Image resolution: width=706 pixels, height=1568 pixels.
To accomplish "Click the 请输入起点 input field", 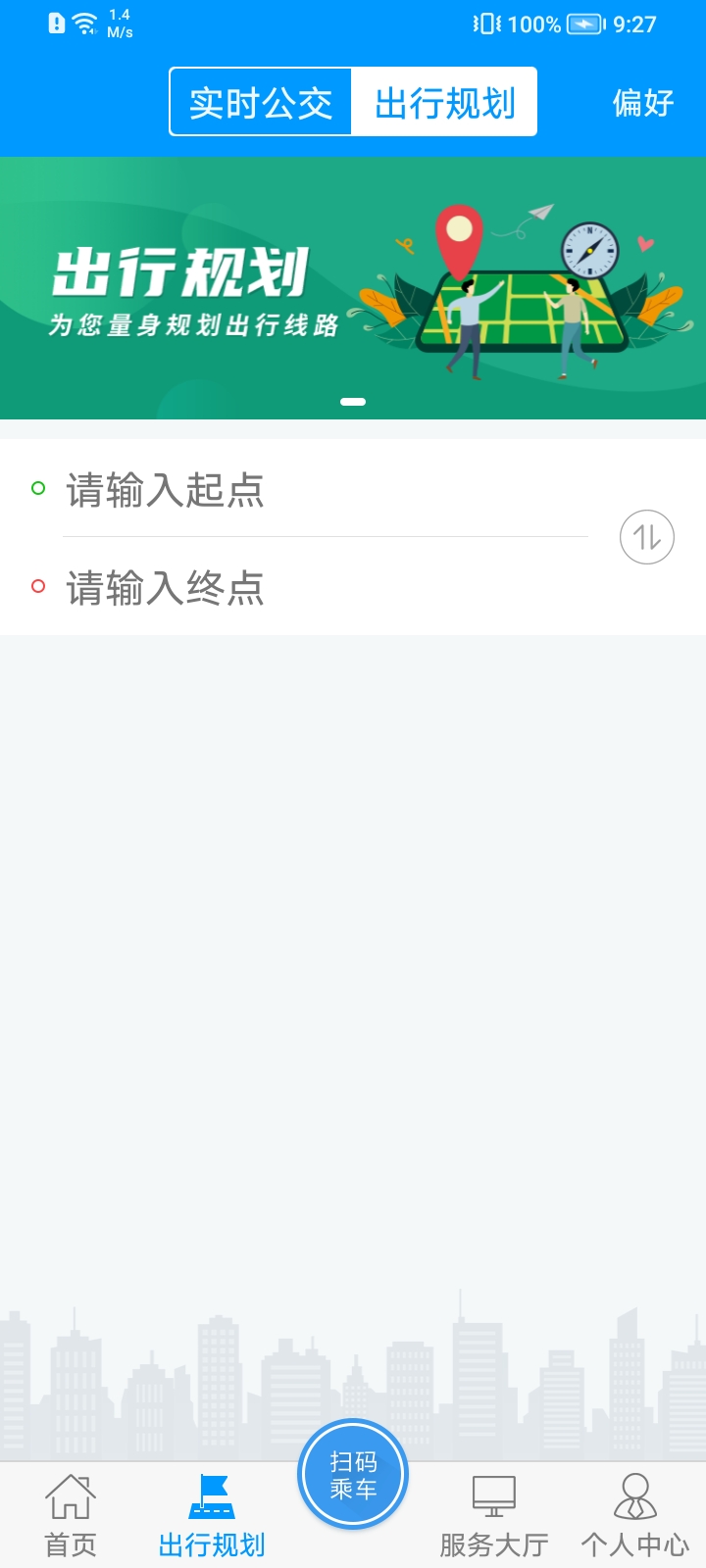I will coord(294,490).
